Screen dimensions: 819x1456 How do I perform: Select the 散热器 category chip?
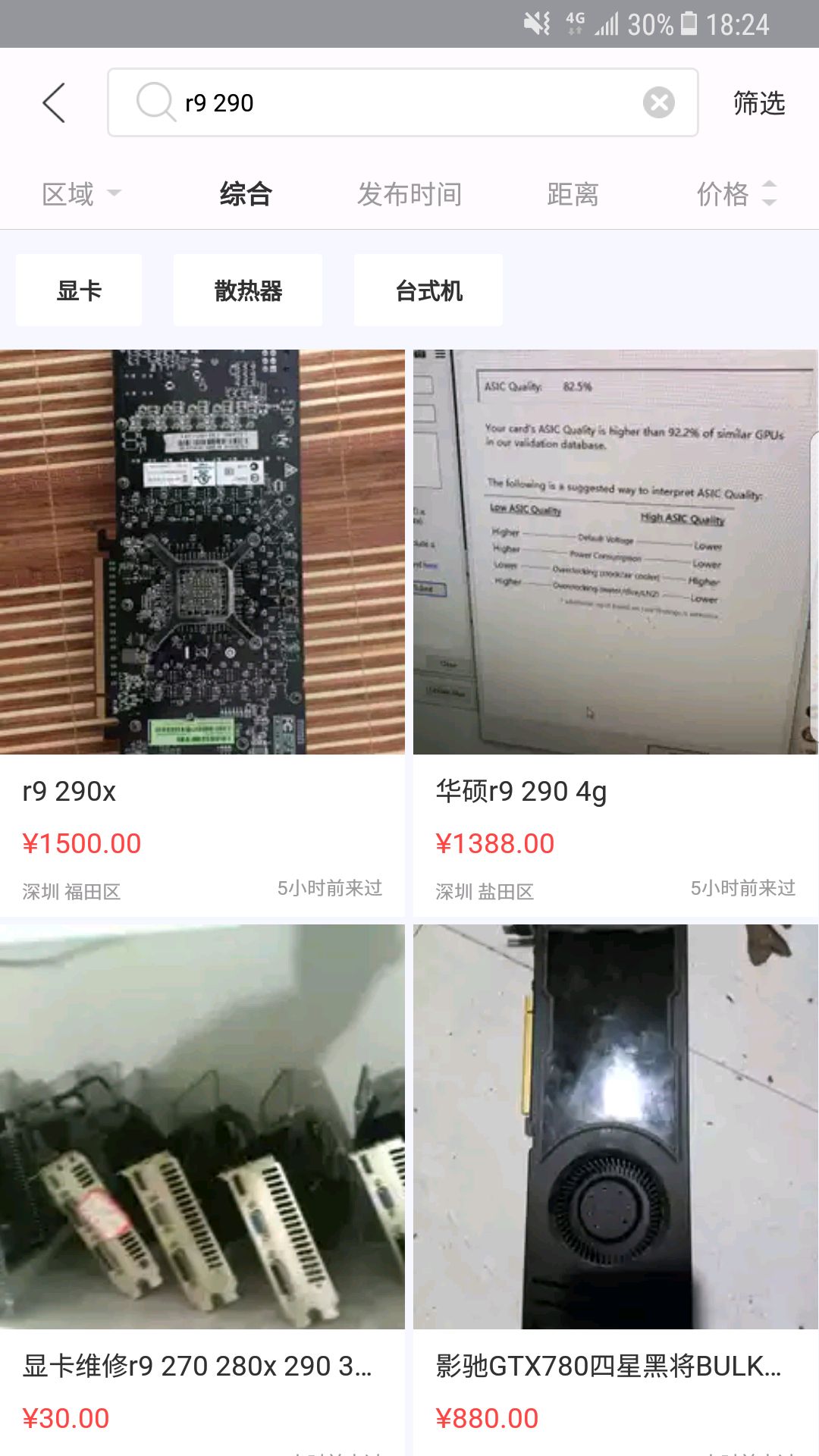pyautogui.click(x=248, y=290)
